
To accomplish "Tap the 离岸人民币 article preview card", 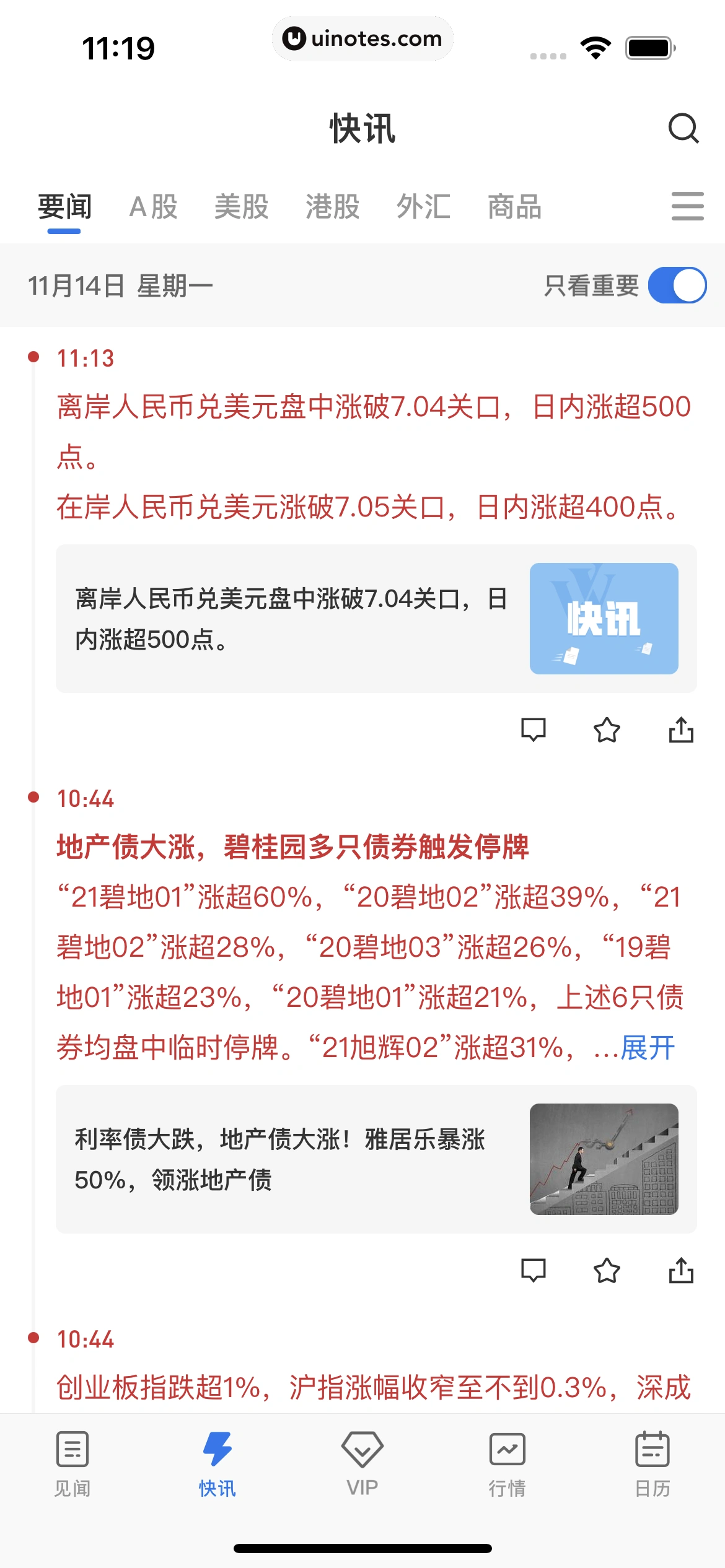I will point(279,618).
